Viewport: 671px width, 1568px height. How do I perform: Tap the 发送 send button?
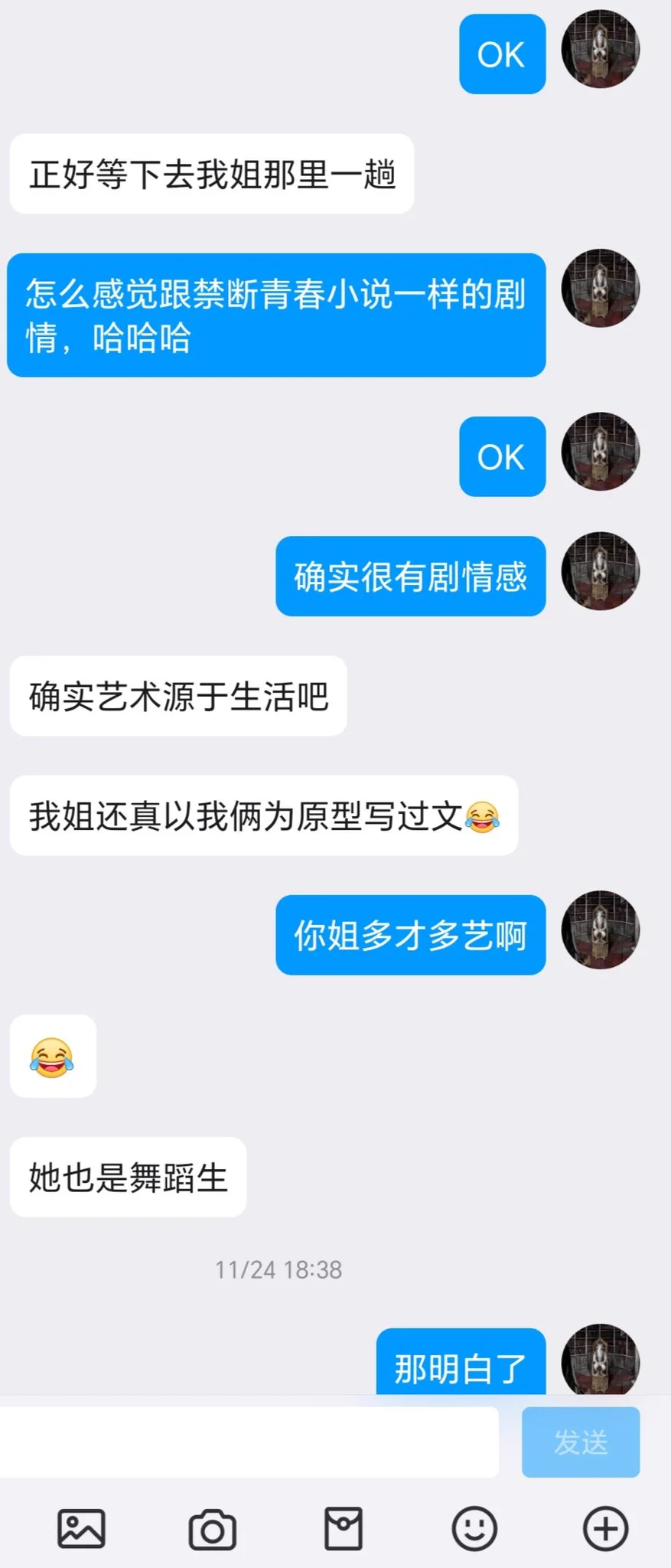click(580, 1442)
